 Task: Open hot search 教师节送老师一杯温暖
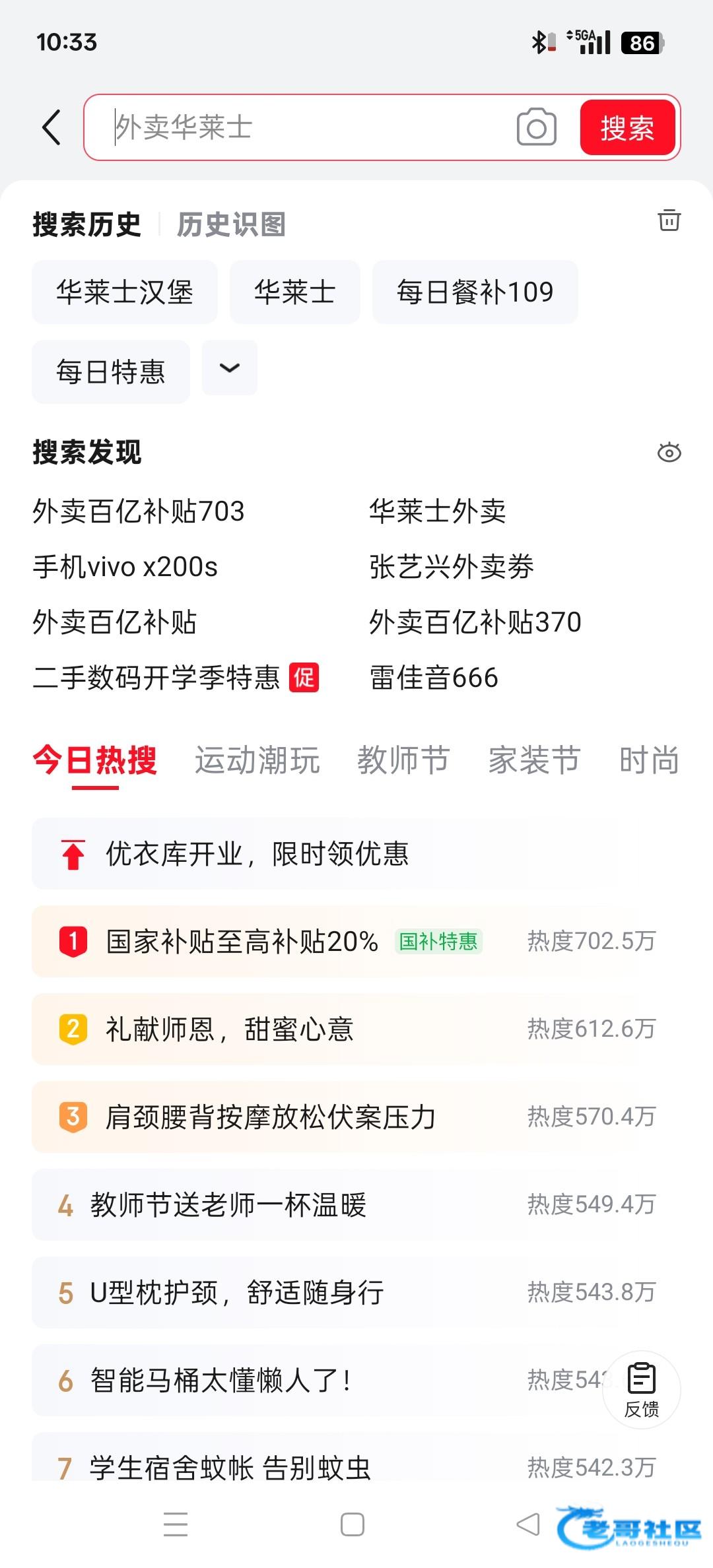point(228,1205)
